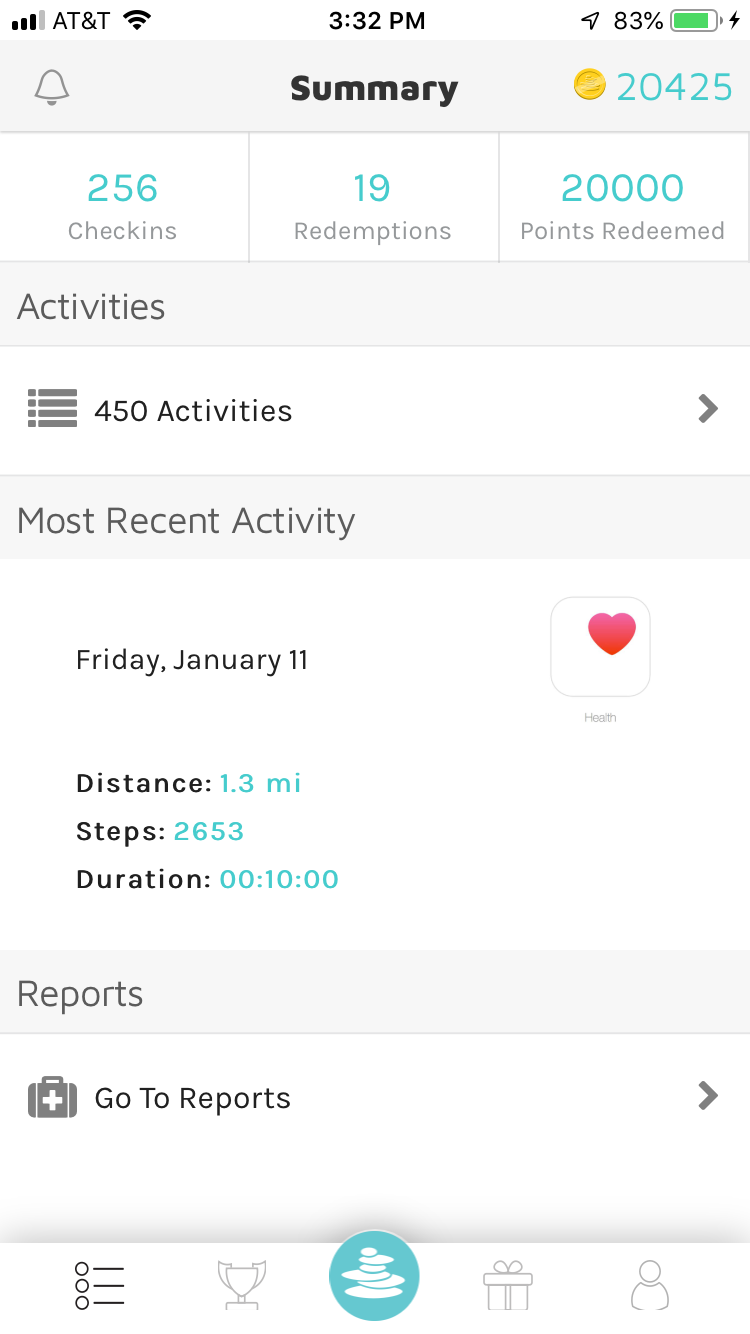Open the 450 Activities list

374,410
